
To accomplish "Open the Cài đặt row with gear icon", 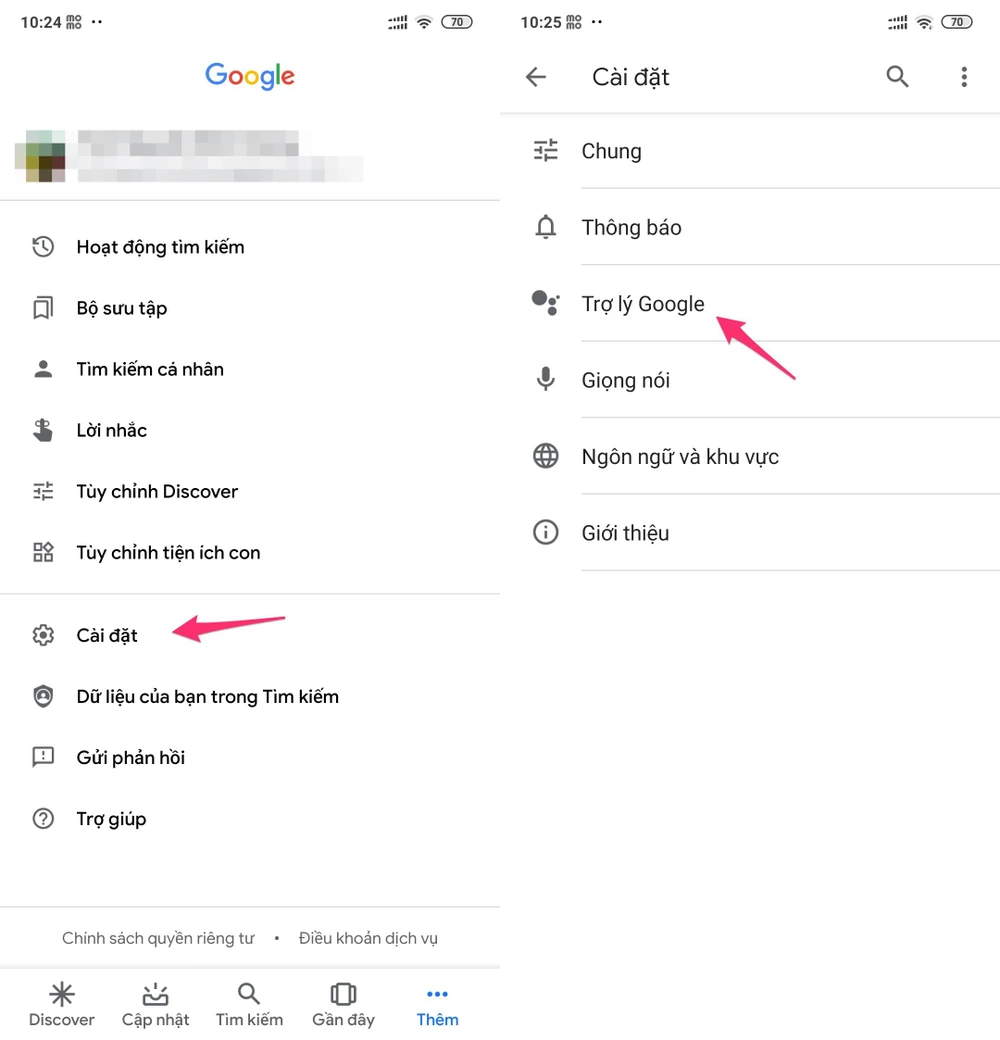I will click(x=106, y=635).
